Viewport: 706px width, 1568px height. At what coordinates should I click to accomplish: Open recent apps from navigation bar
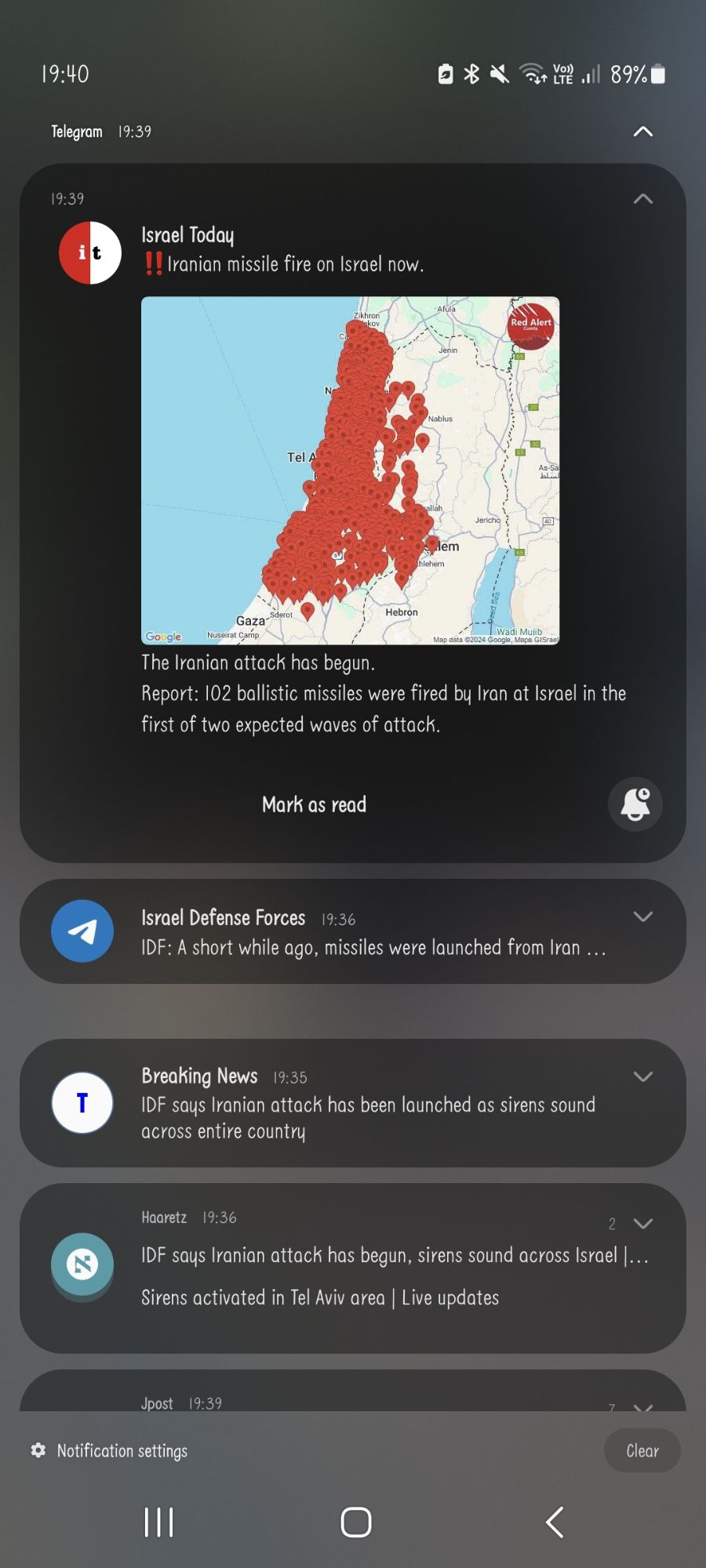click(159, 1523)
